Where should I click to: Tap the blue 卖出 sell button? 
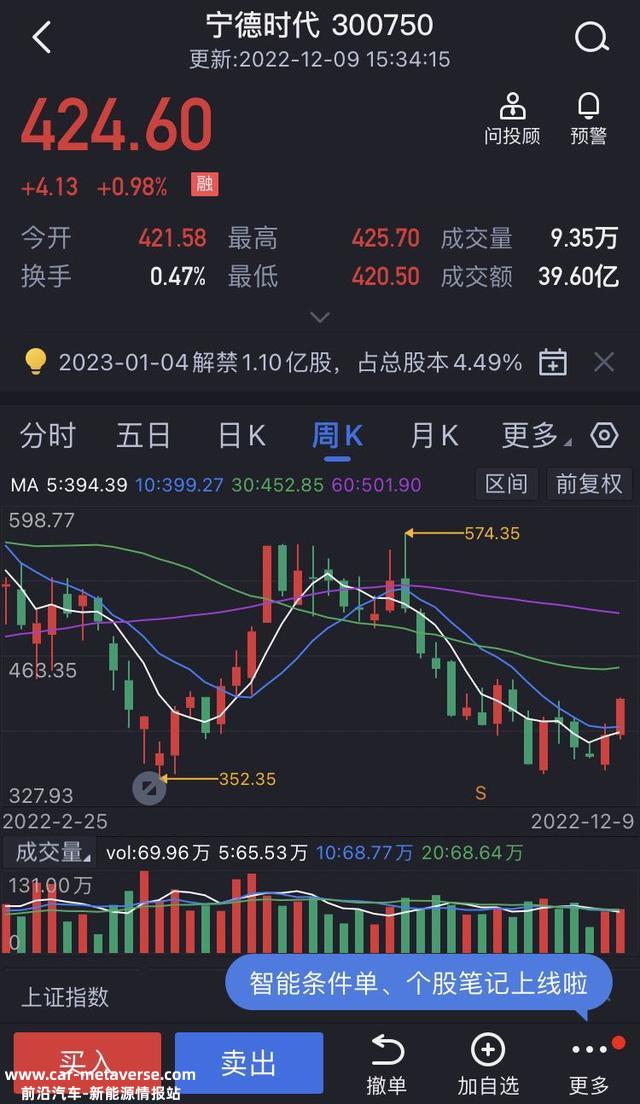[x=249, y=1062]
